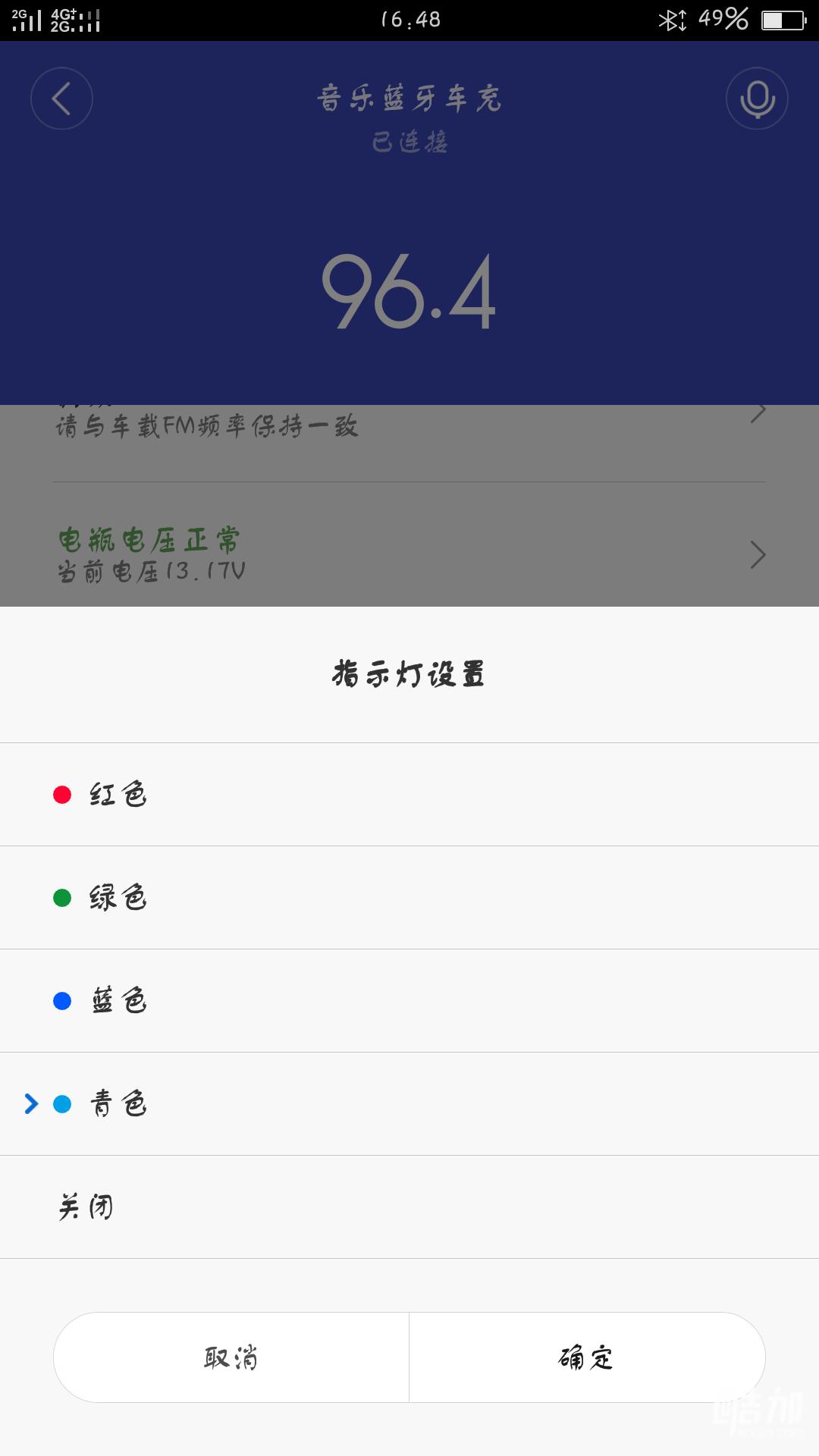Viewport: 819px width, 1456px height.
Task: Open the microphone voice control
Action: click(757, 98)
